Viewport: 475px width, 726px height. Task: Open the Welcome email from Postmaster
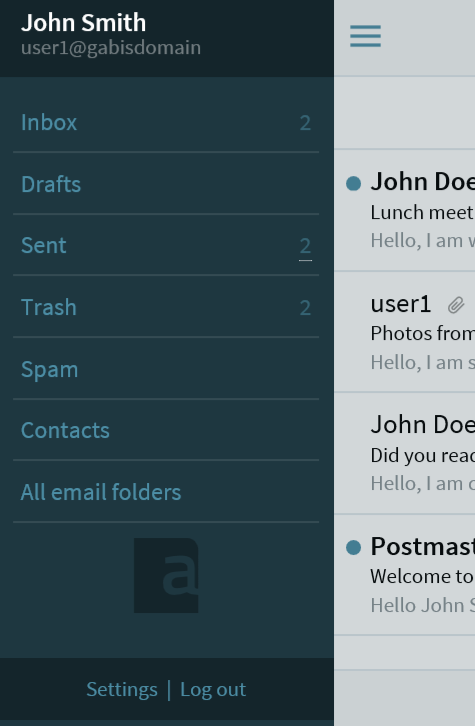405,575
